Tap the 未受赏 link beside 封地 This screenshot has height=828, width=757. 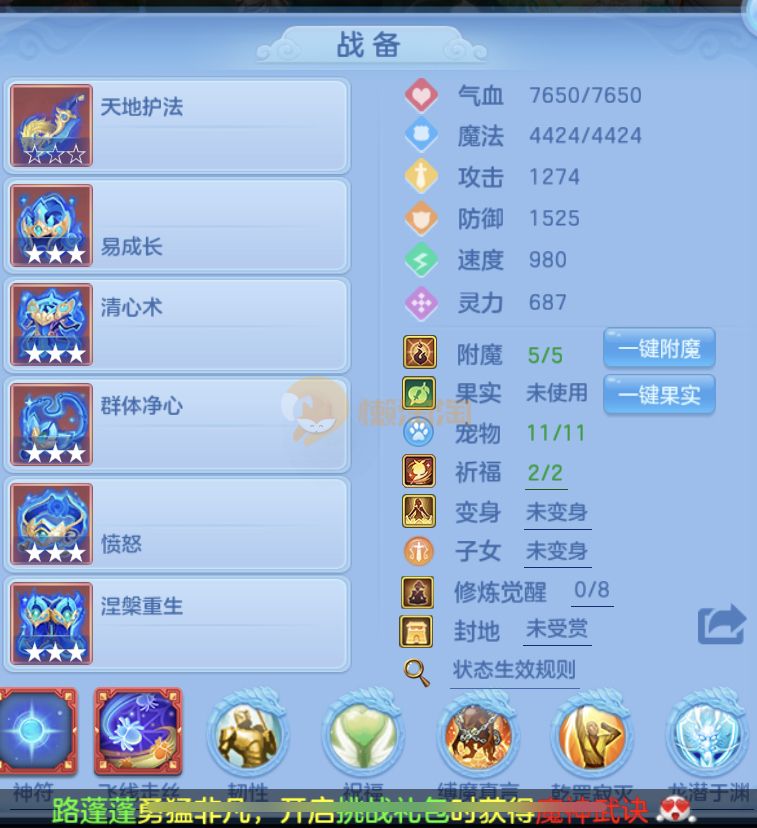(557, 630)
